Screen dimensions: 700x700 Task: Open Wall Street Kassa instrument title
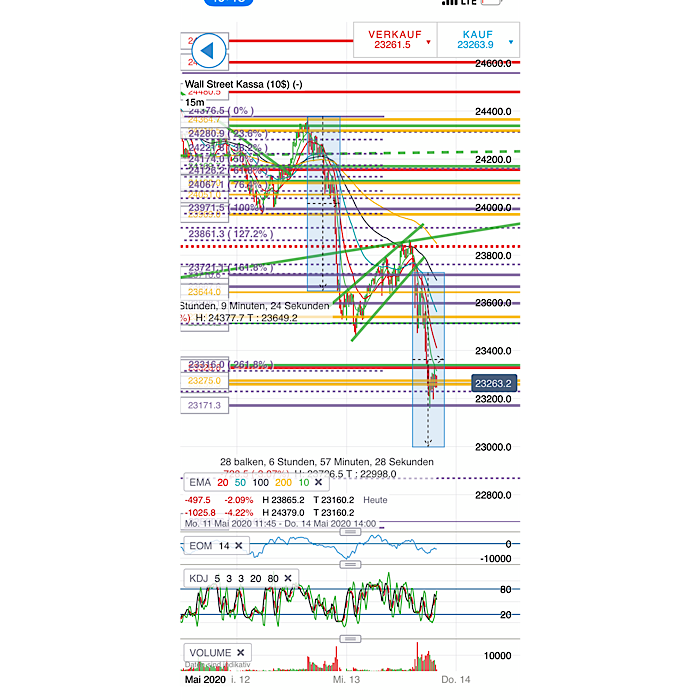pos(243,85)
